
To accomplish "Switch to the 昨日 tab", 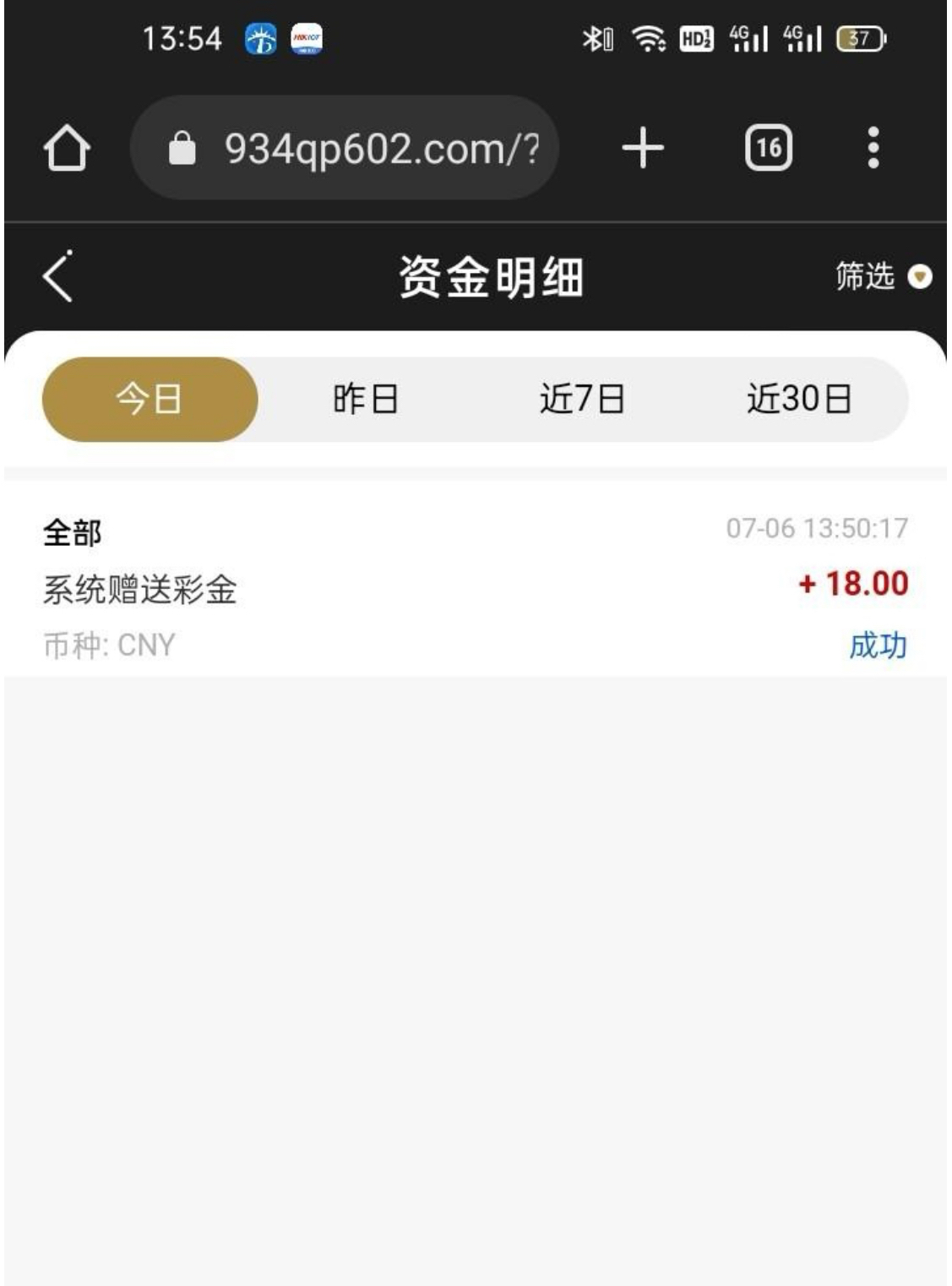I will point(365,399).
